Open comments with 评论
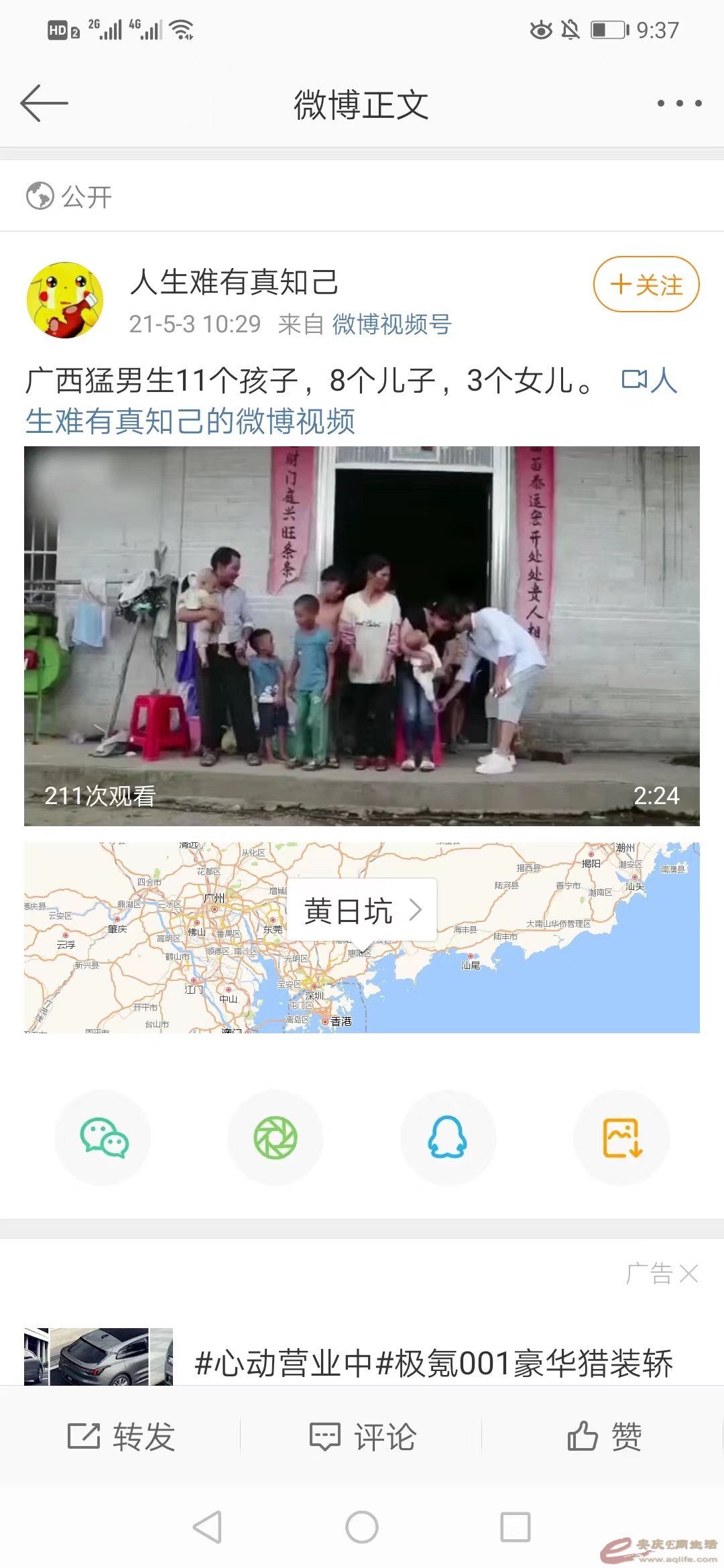The image size is (724, 1568). click(x=362, y=1436)
